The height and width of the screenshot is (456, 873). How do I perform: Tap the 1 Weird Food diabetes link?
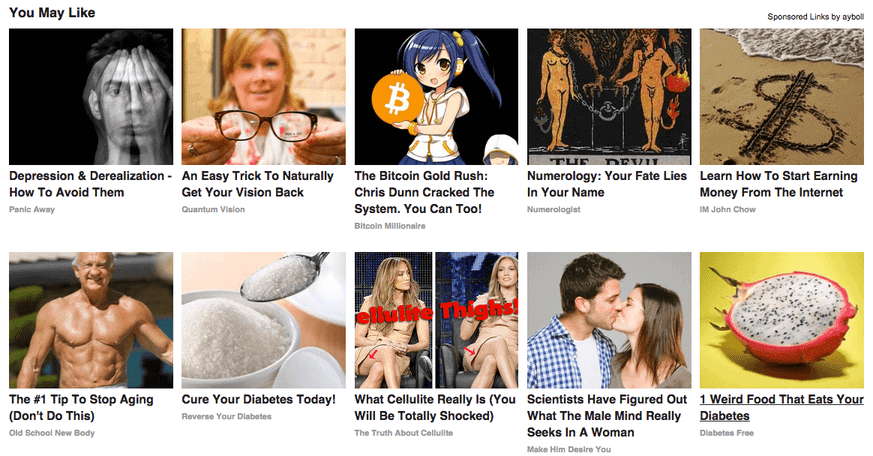781,407
